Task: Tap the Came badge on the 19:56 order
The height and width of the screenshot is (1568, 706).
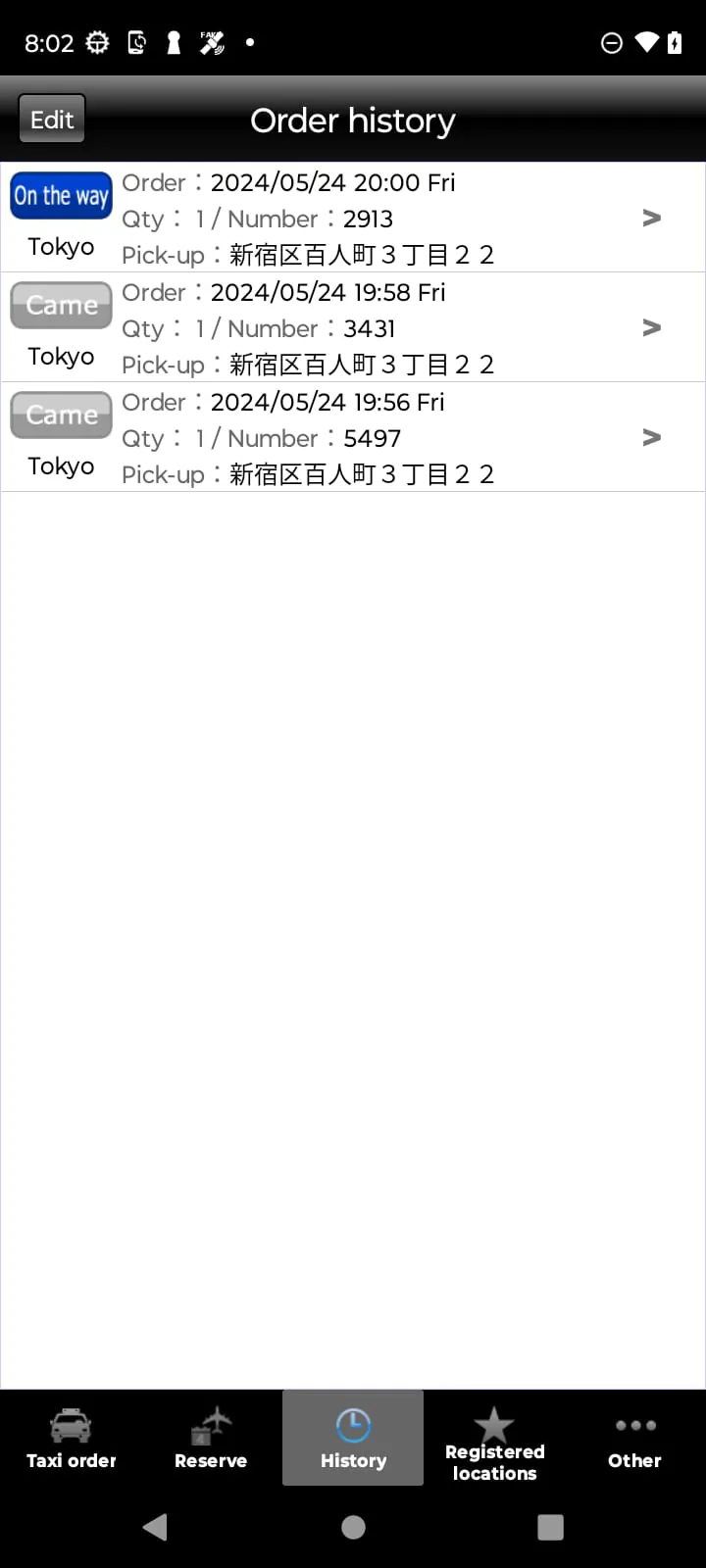Action: point(61,415)
